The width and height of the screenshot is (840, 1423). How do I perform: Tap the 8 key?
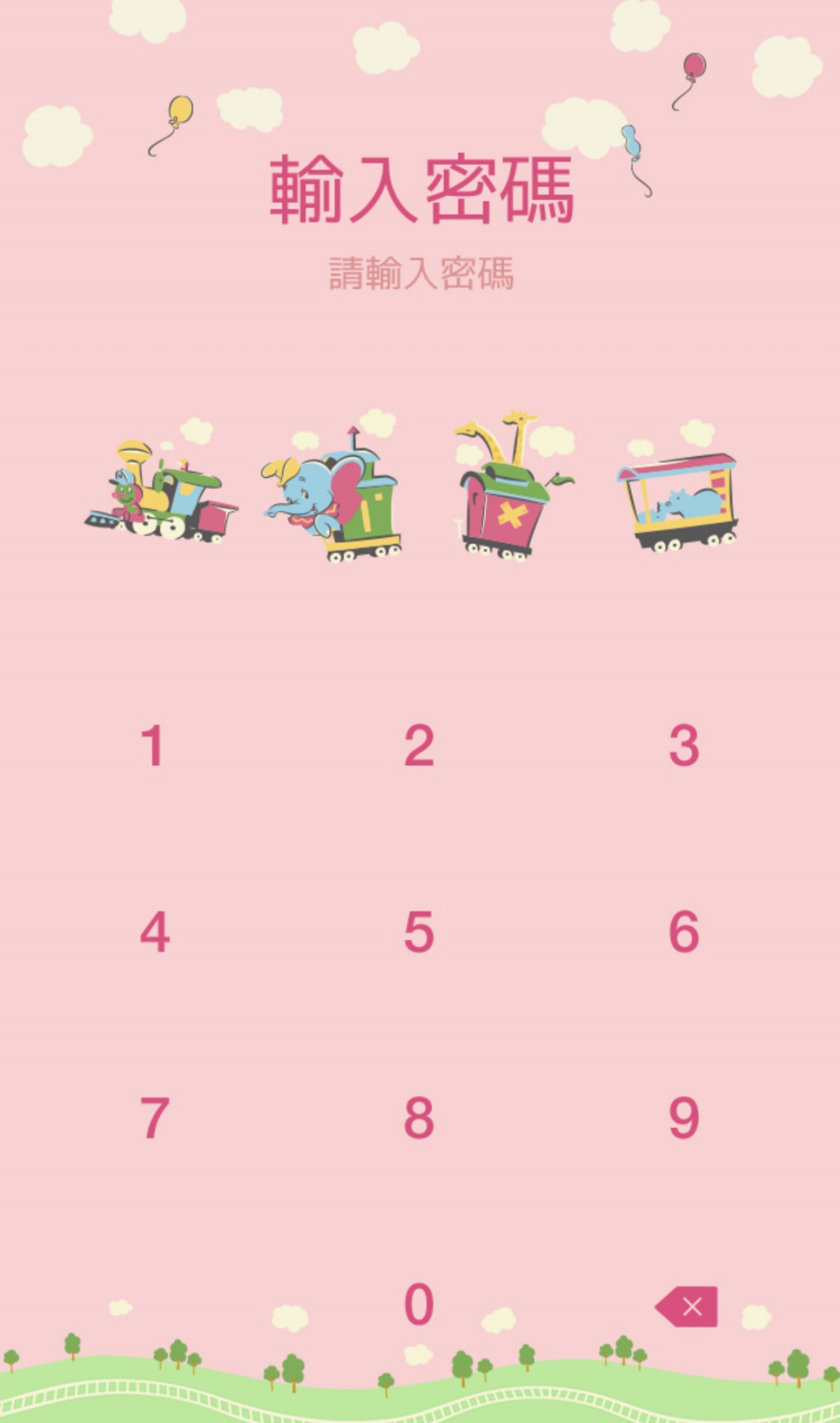419,1118
